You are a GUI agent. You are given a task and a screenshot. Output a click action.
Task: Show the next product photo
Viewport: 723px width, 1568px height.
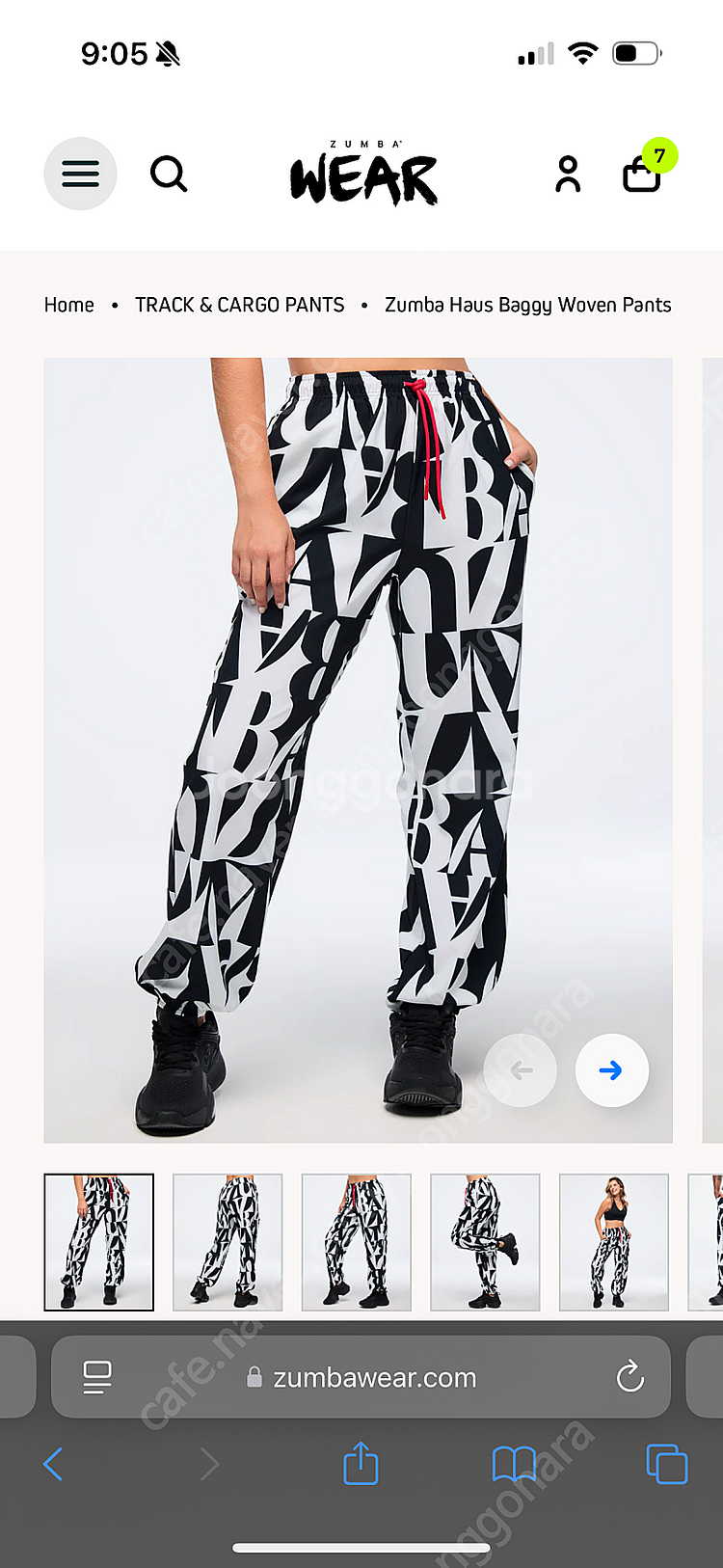tap(611, 1070)
